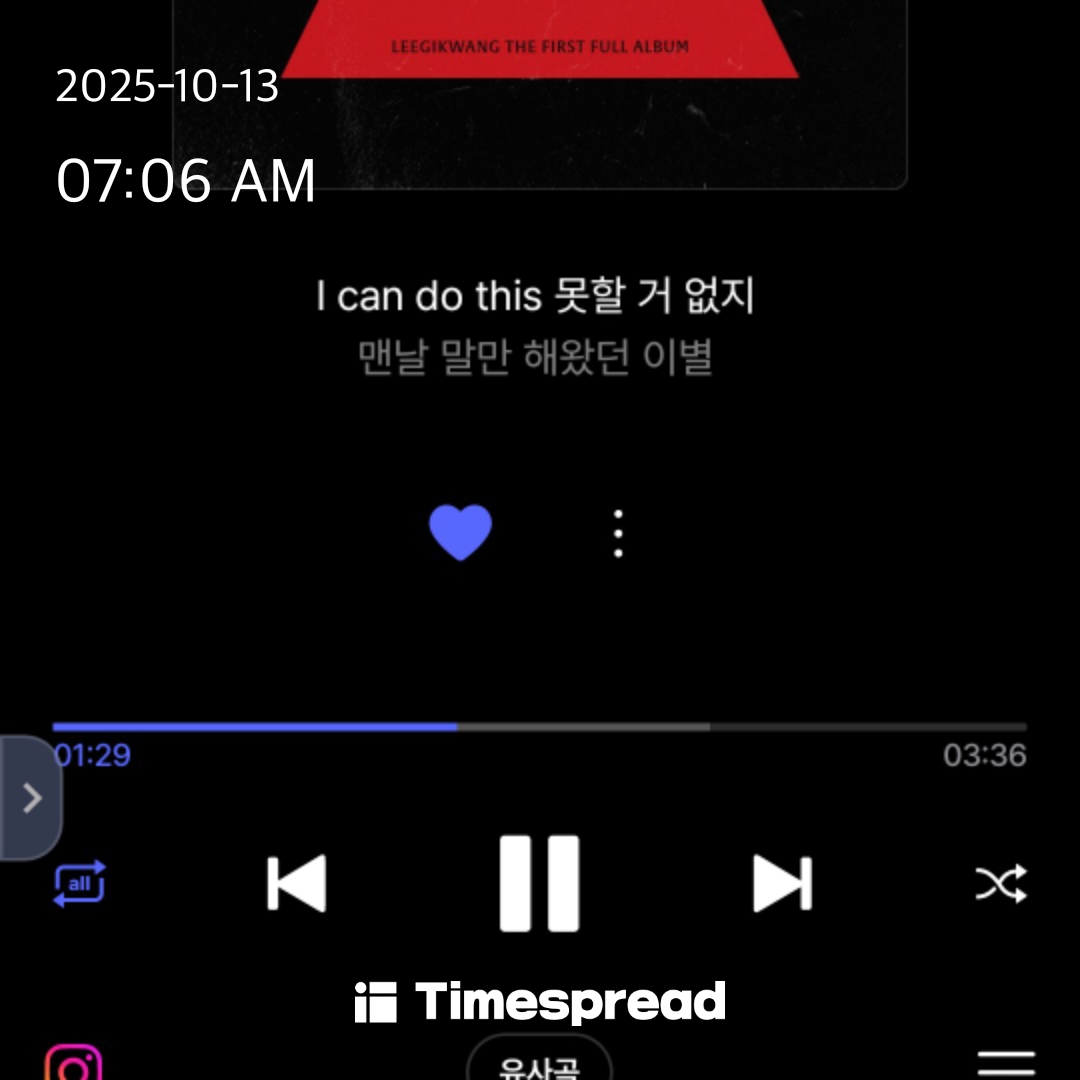Screen dimensions: 1080x1080
Task: Open the playlist queue icon
Action: point(1005,1064)
